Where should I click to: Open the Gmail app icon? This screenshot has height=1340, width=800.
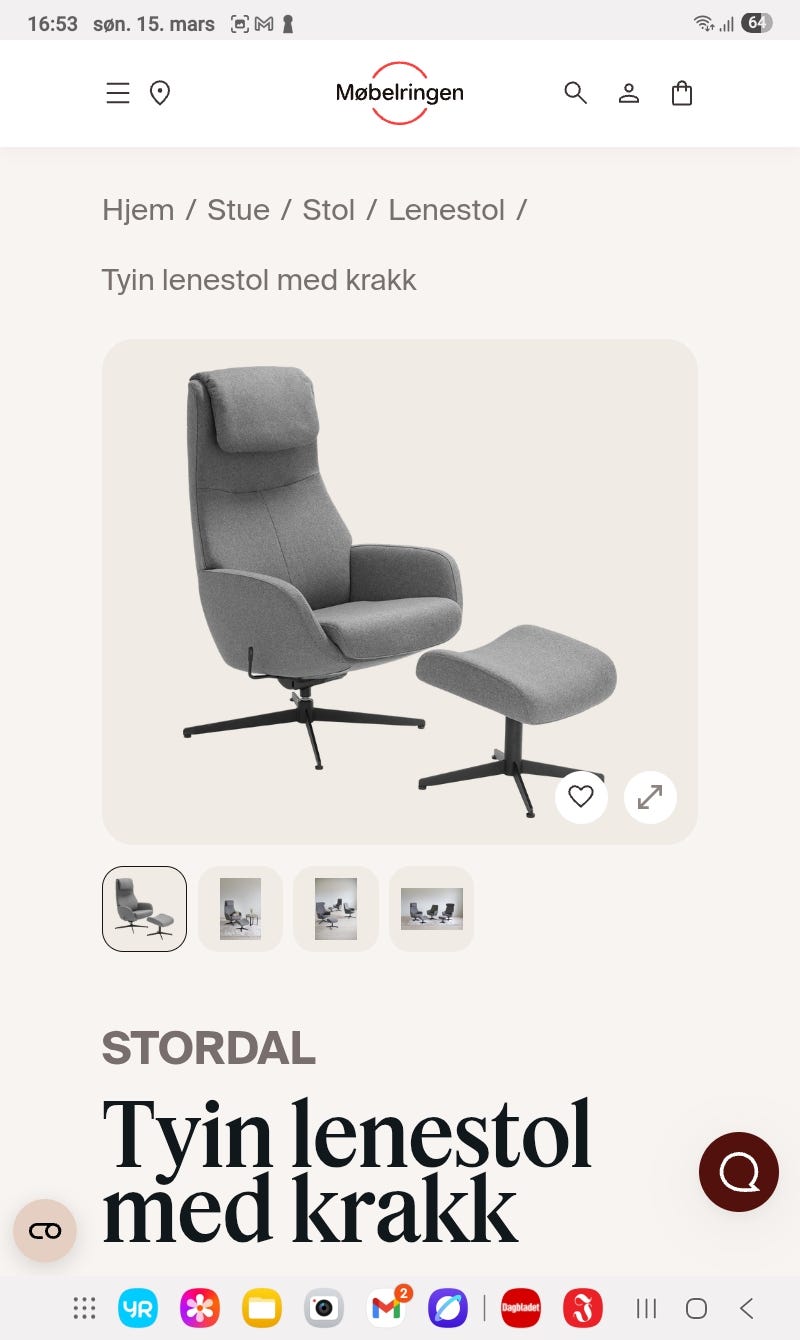384,1308
